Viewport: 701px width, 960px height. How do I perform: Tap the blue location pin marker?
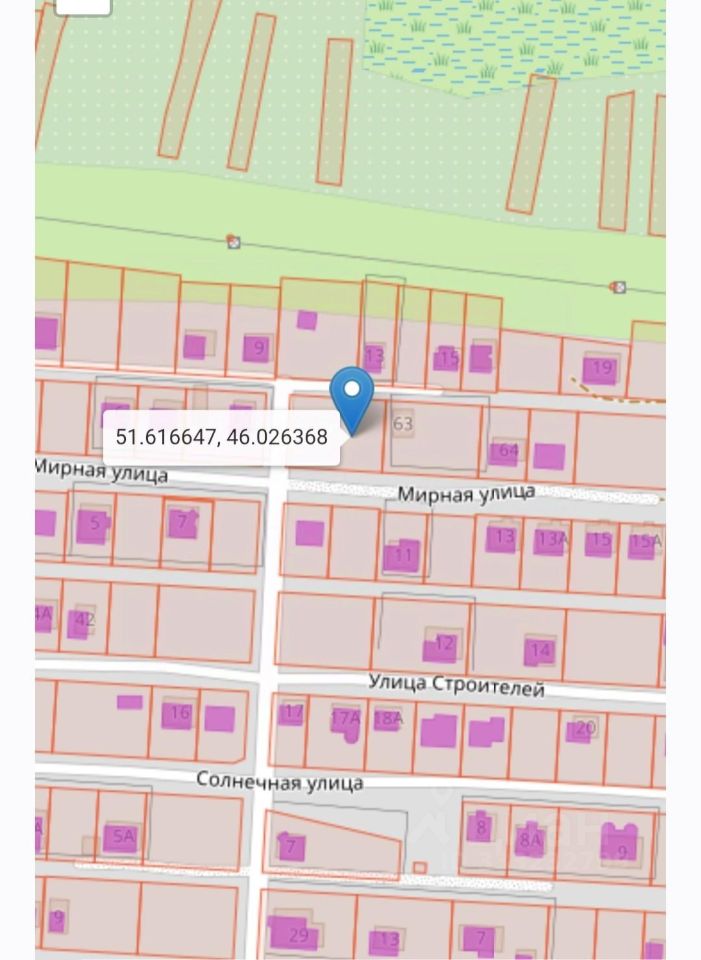[x=352, y=400]
